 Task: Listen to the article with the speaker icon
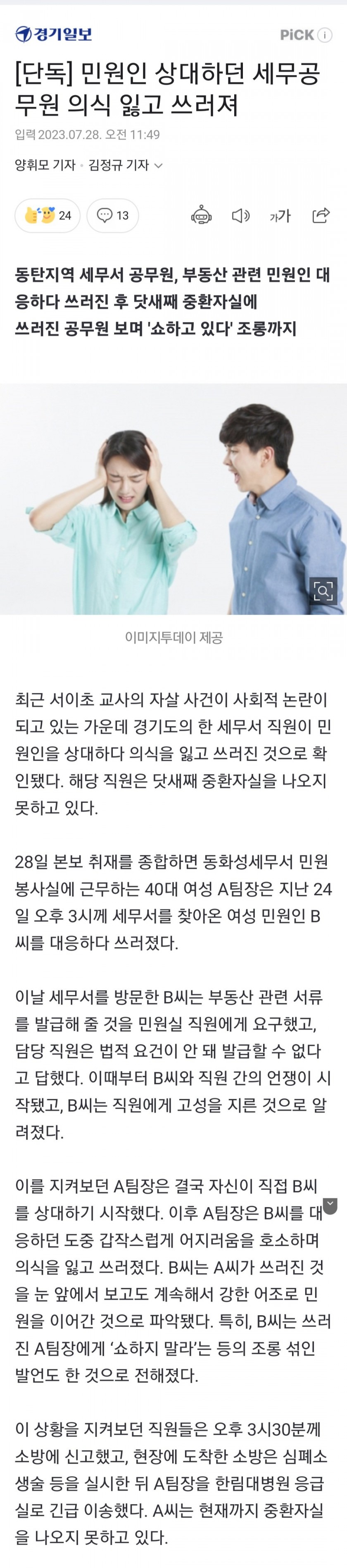pyautogui.click(x=241, y=215)
